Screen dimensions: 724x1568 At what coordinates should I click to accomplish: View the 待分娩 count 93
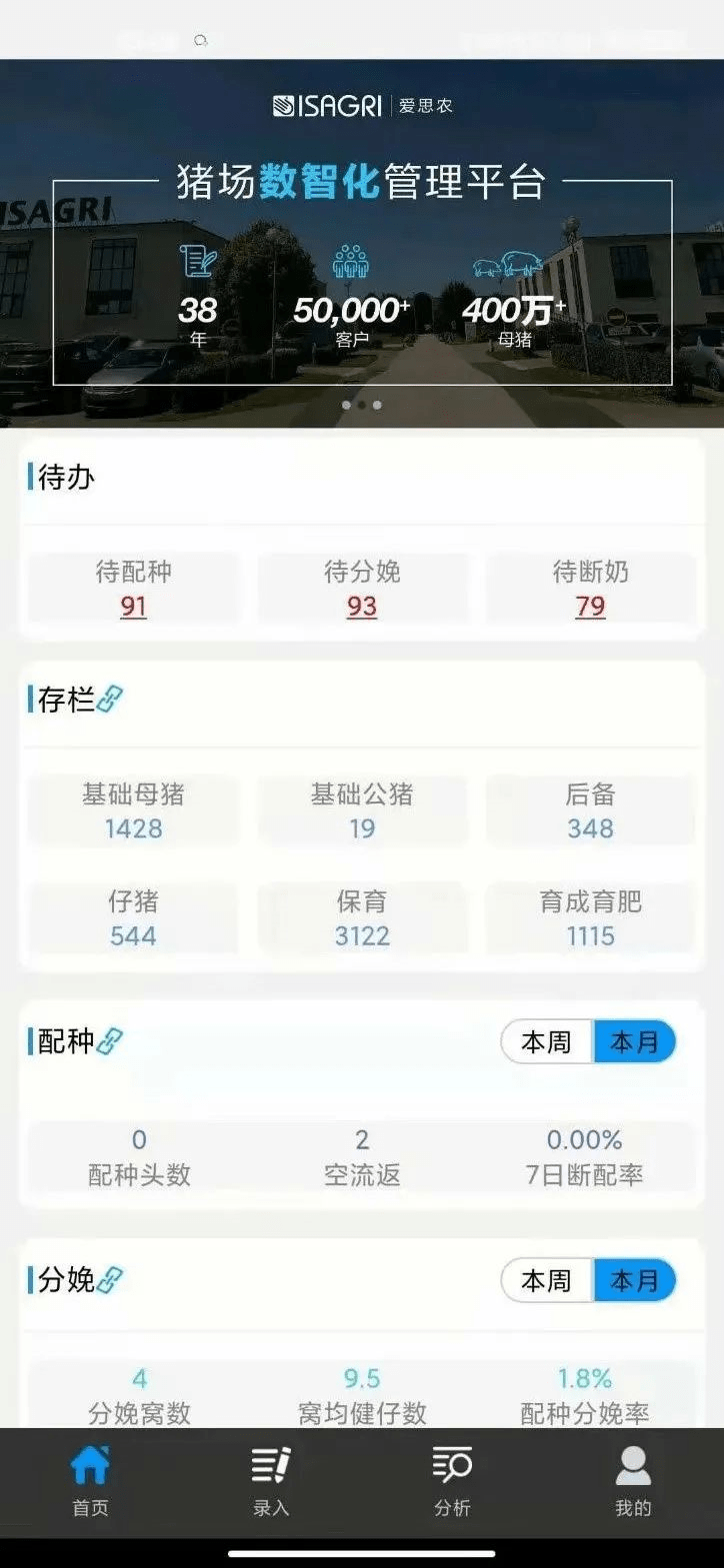pos(362,606)
